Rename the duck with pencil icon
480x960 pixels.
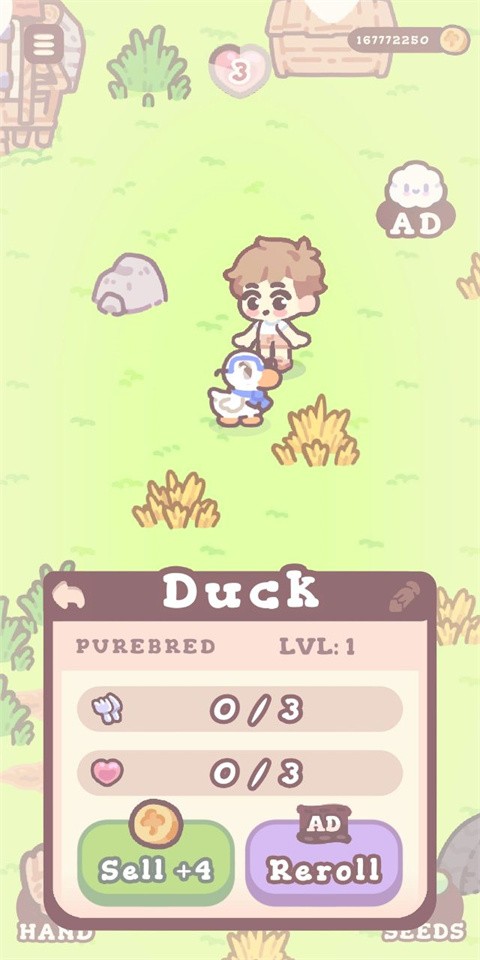(405, 596)
